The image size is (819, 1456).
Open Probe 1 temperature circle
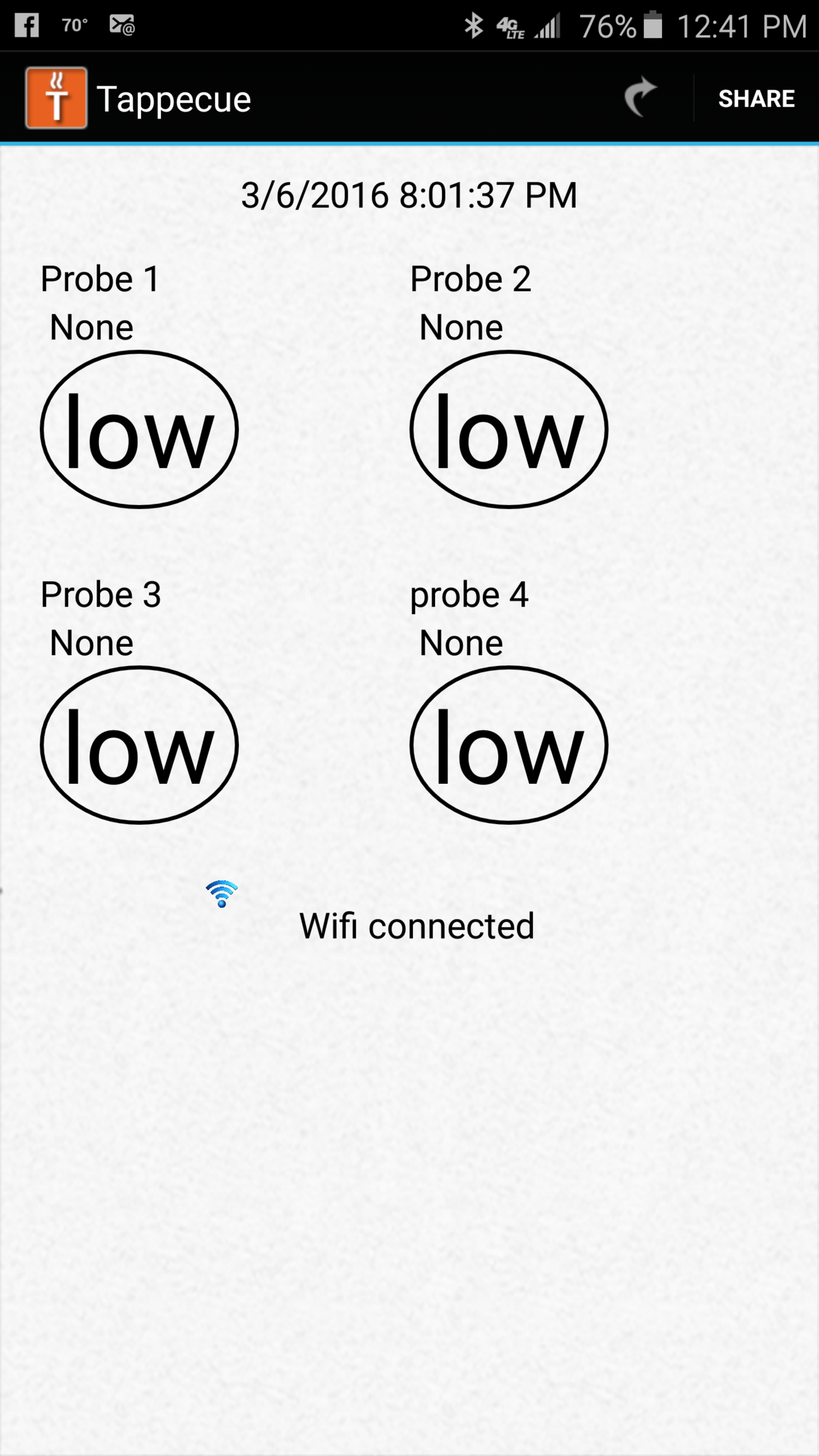tap(139, 430)
